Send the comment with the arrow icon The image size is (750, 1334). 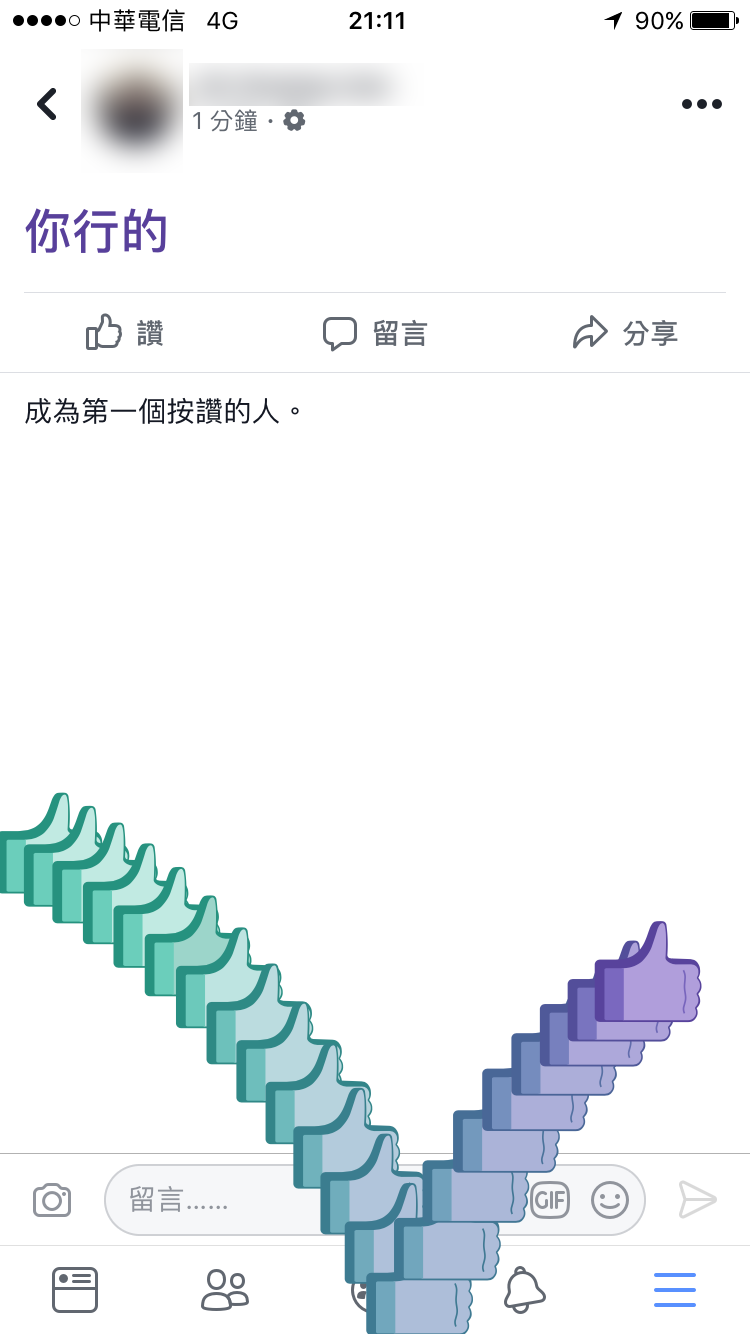click(x=697, y=1199)
